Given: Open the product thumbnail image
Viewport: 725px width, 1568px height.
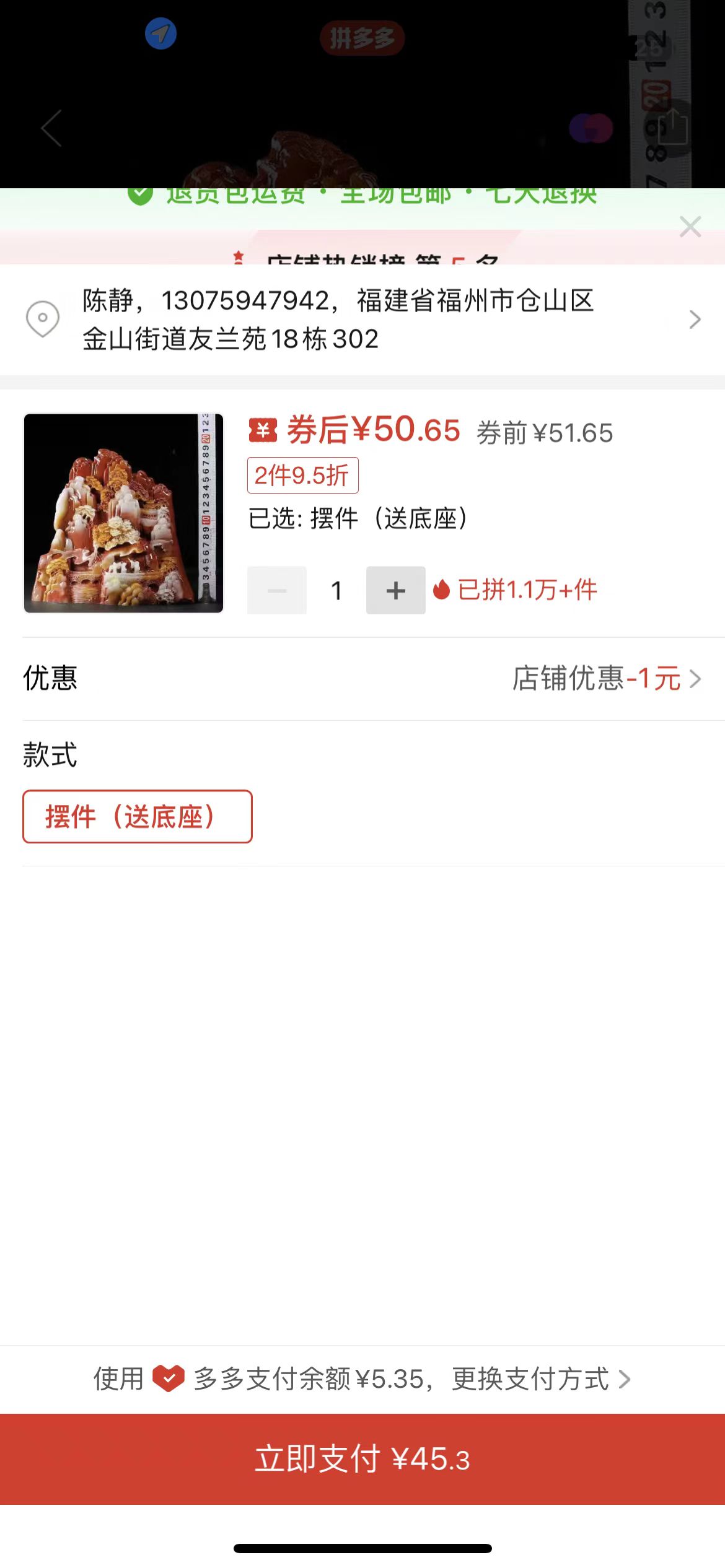Looking at the screenshot, I should [x=123, y=513].
